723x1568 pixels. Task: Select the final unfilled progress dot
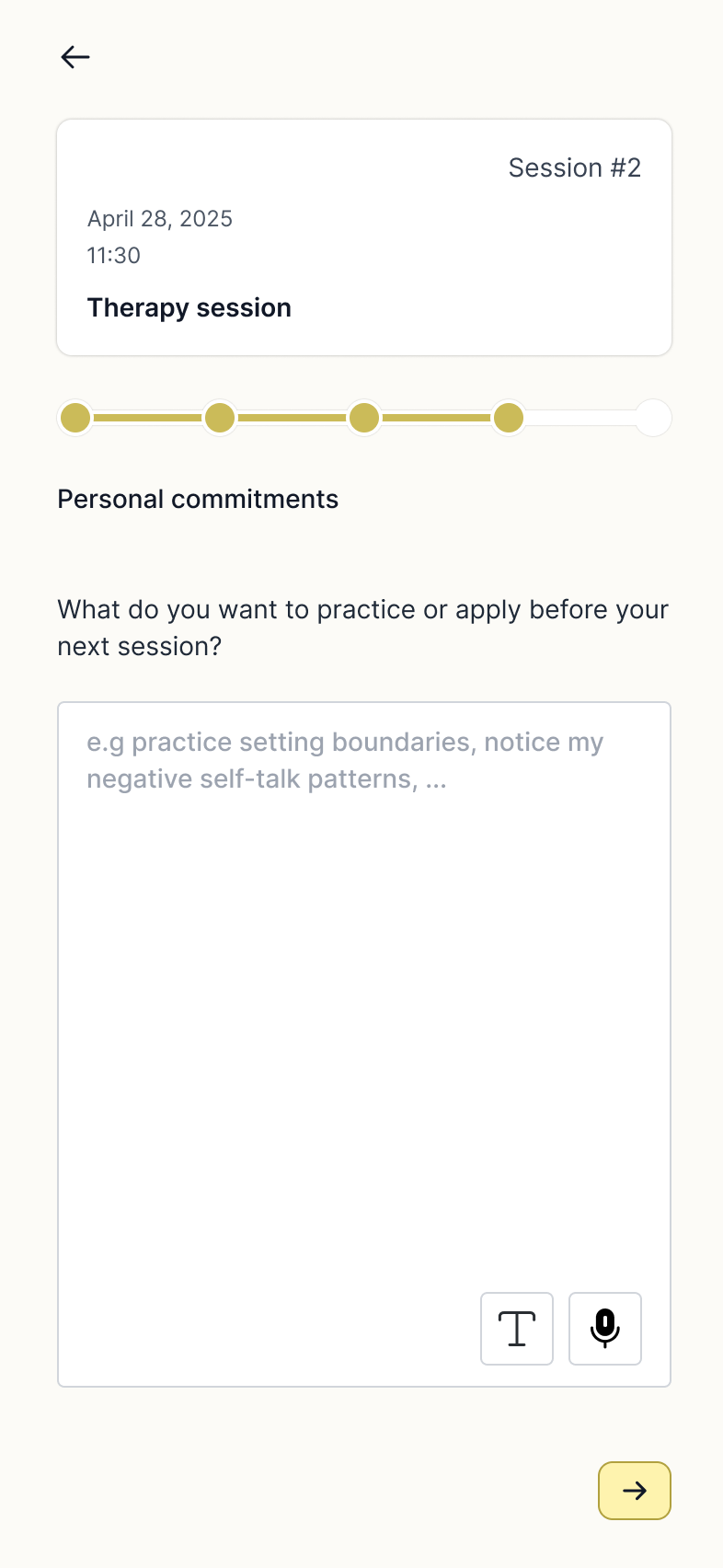point(652,418)
